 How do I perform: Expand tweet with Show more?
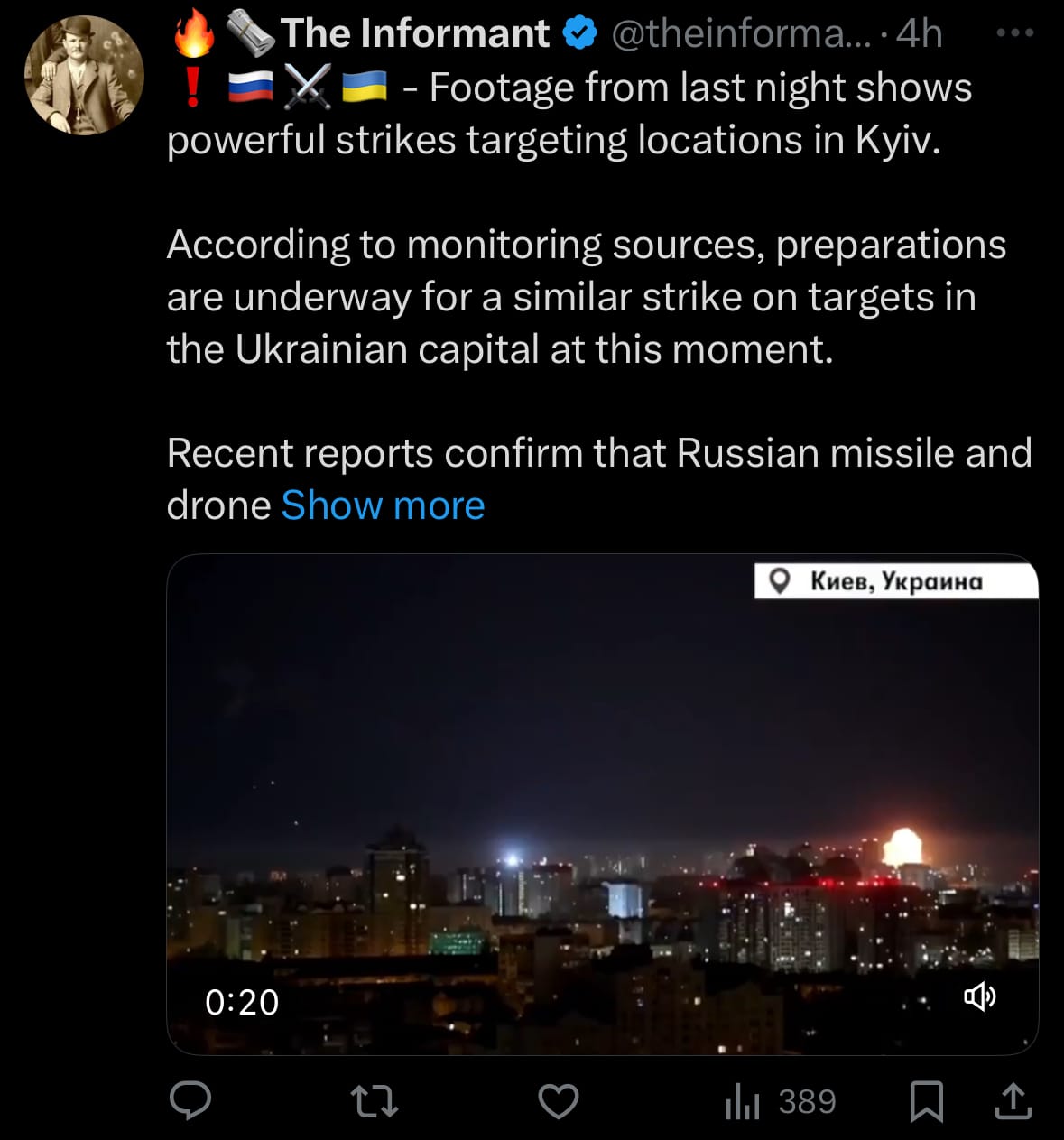coord(383,505)
